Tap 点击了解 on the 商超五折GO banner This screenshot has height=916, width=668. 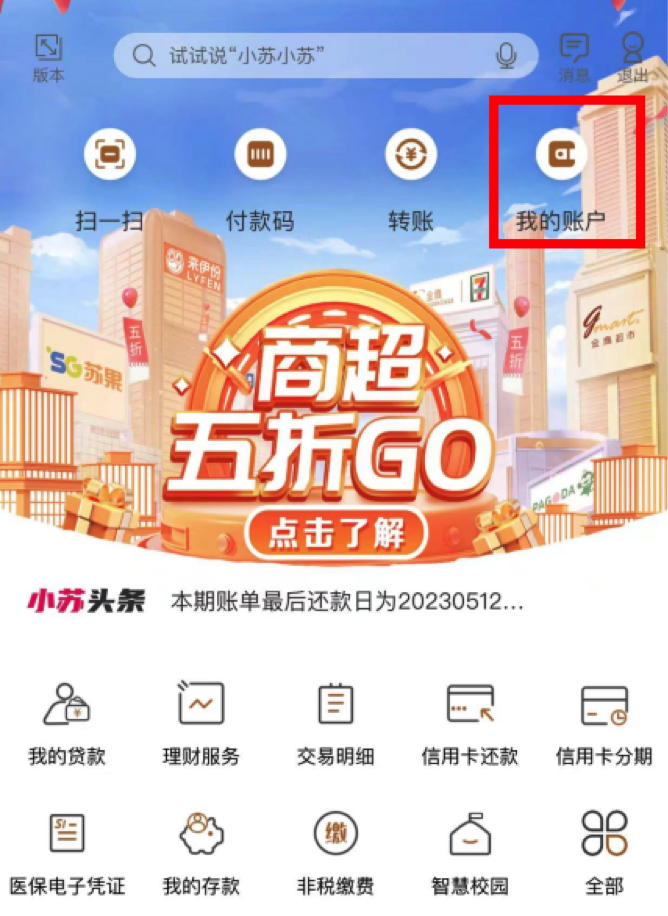click(335, 537)
